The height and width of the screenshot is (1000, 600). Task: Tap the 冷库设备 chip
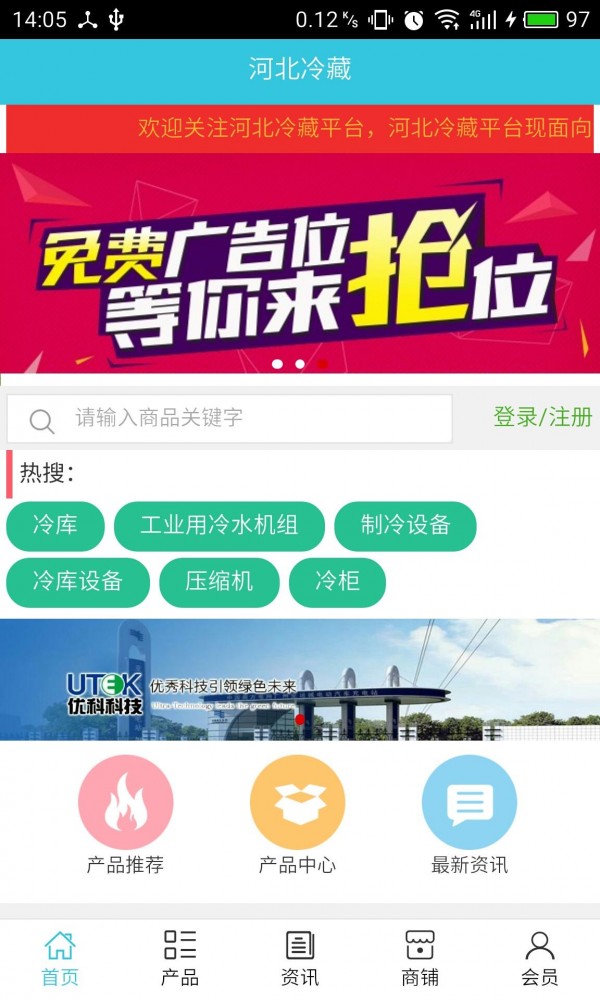tap(78, 581)
